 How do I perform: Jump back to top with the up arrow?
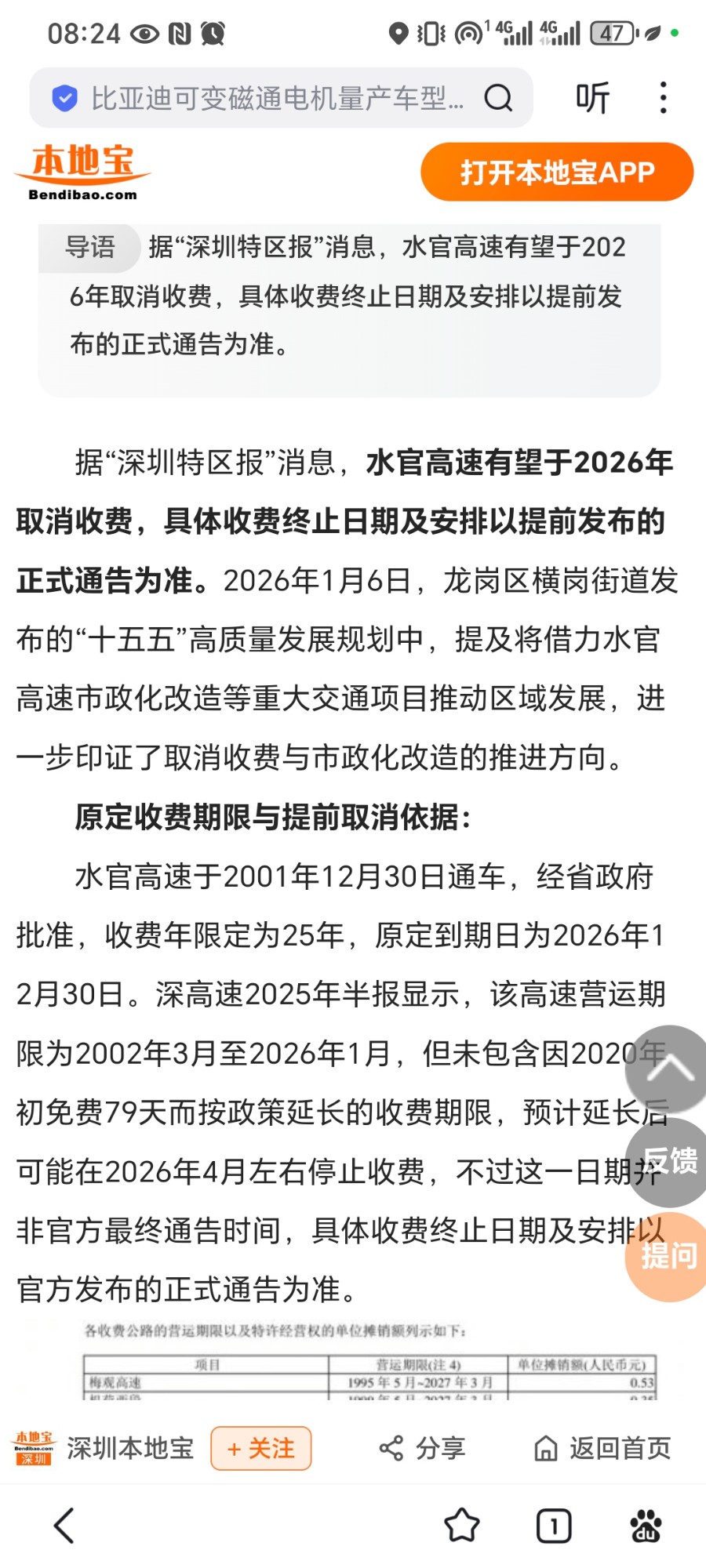[x=668, y=1068]
